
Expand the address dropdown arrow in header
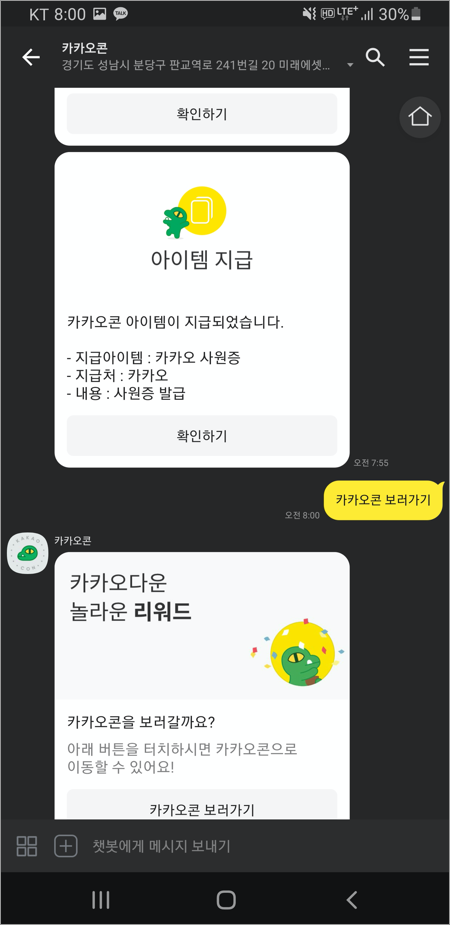coord(350,64)
